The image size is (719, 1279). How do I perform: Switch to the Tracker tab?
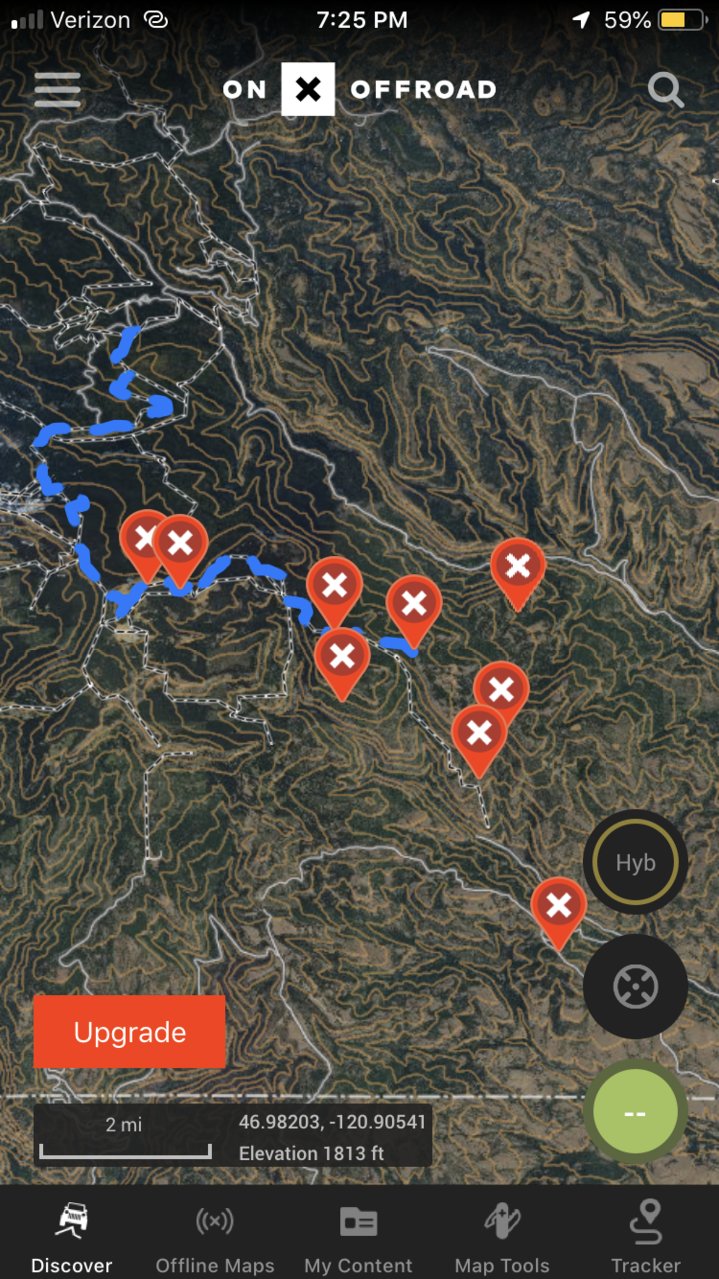pyautogui.click(x=646, y=1238)
